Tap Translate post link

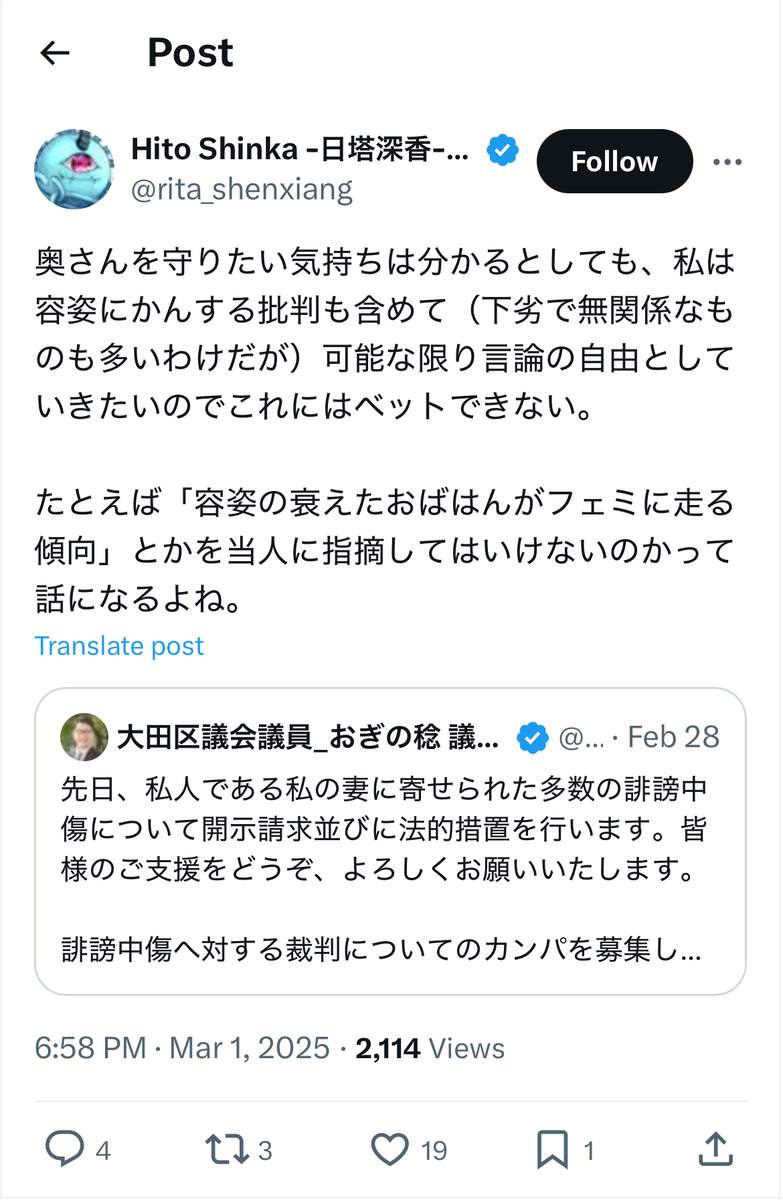click(119, 646)
